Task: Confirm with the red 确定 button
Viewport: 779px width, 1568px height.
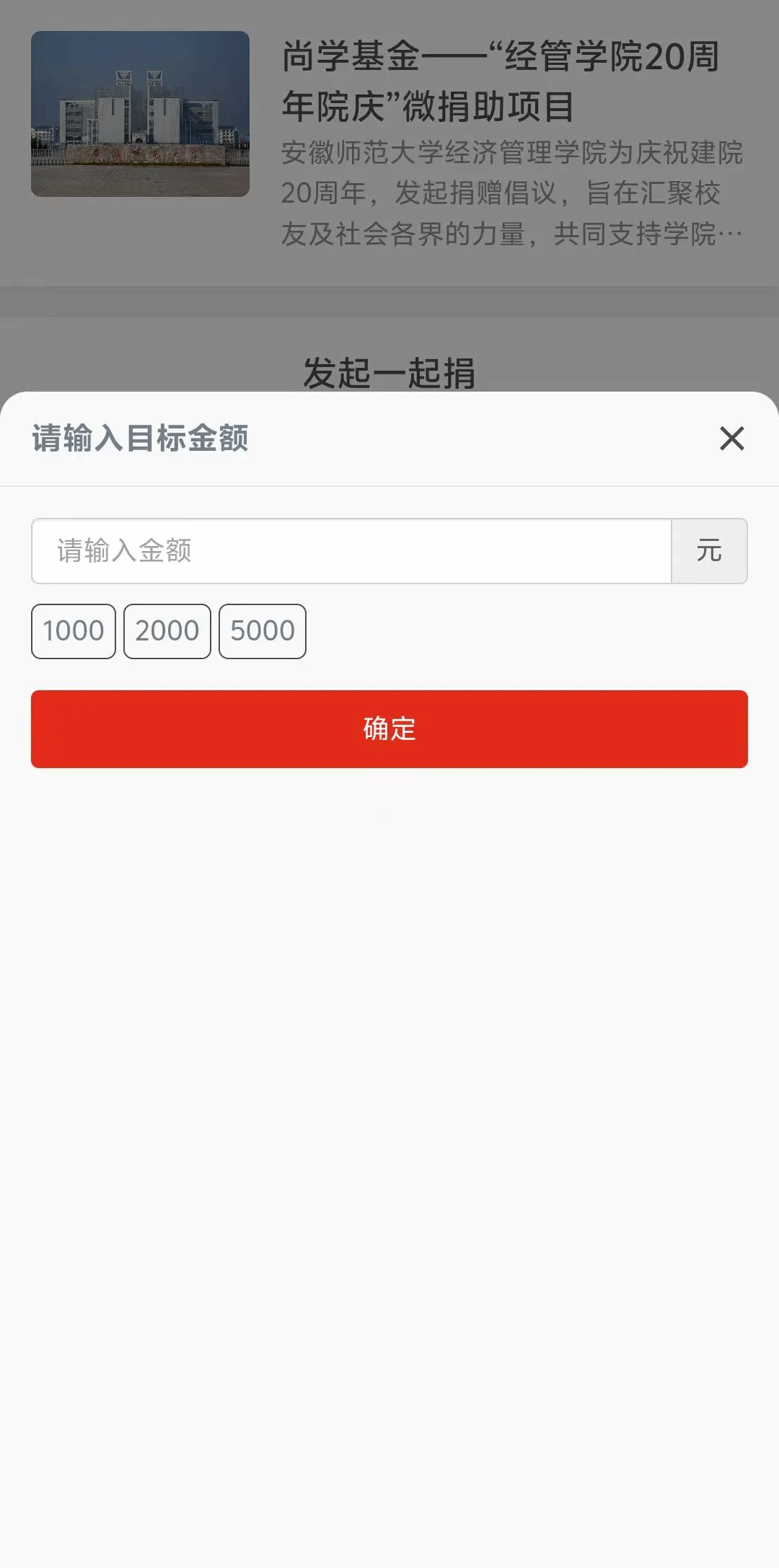Action: (389, 728)
